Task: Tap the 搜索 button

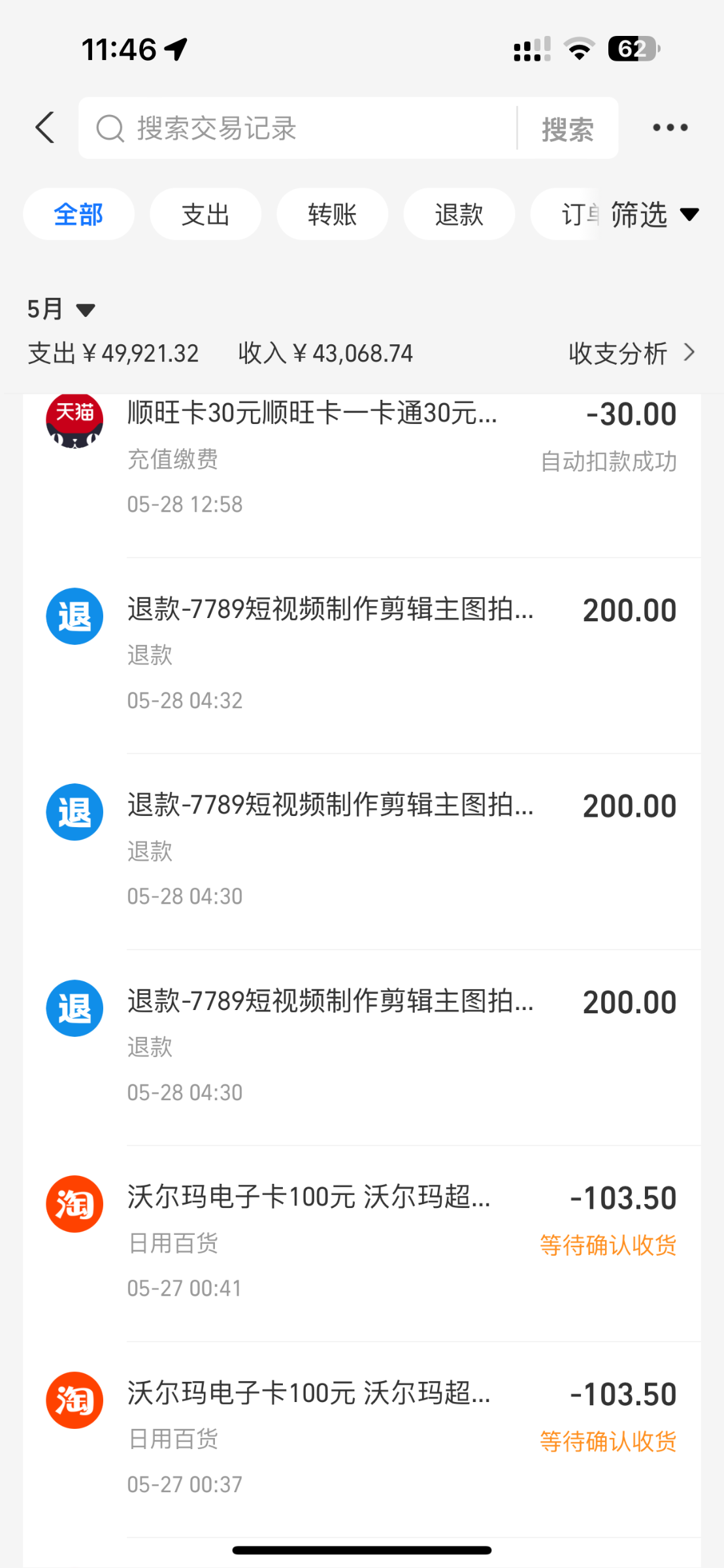Action: pos(567,129)
